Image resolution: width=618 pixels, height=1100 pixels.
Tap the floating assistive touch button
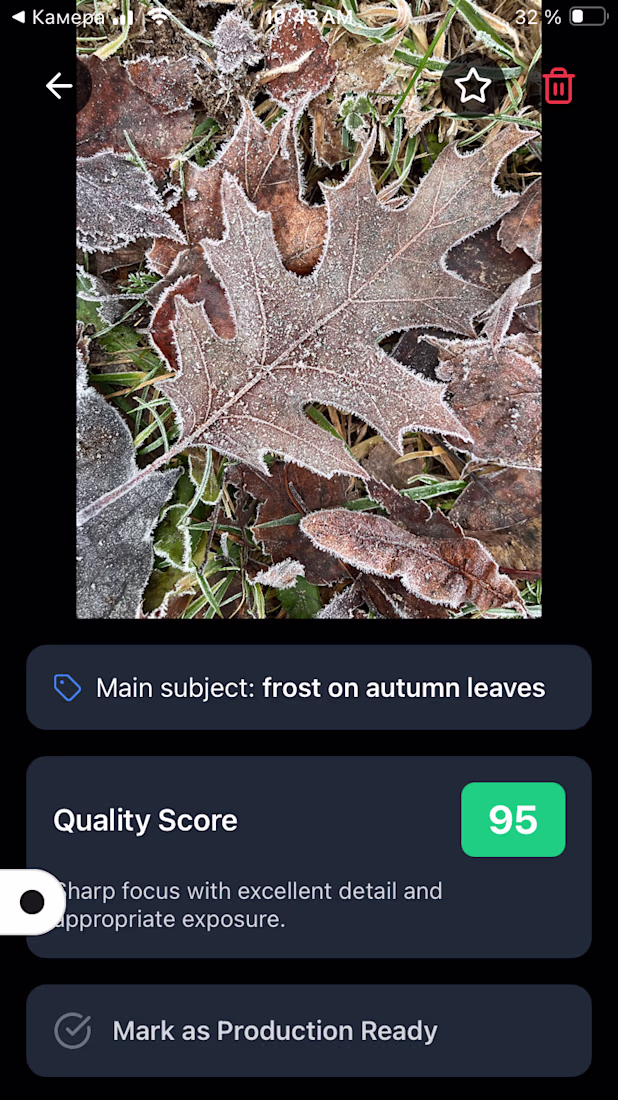click(x=32, y=902)
